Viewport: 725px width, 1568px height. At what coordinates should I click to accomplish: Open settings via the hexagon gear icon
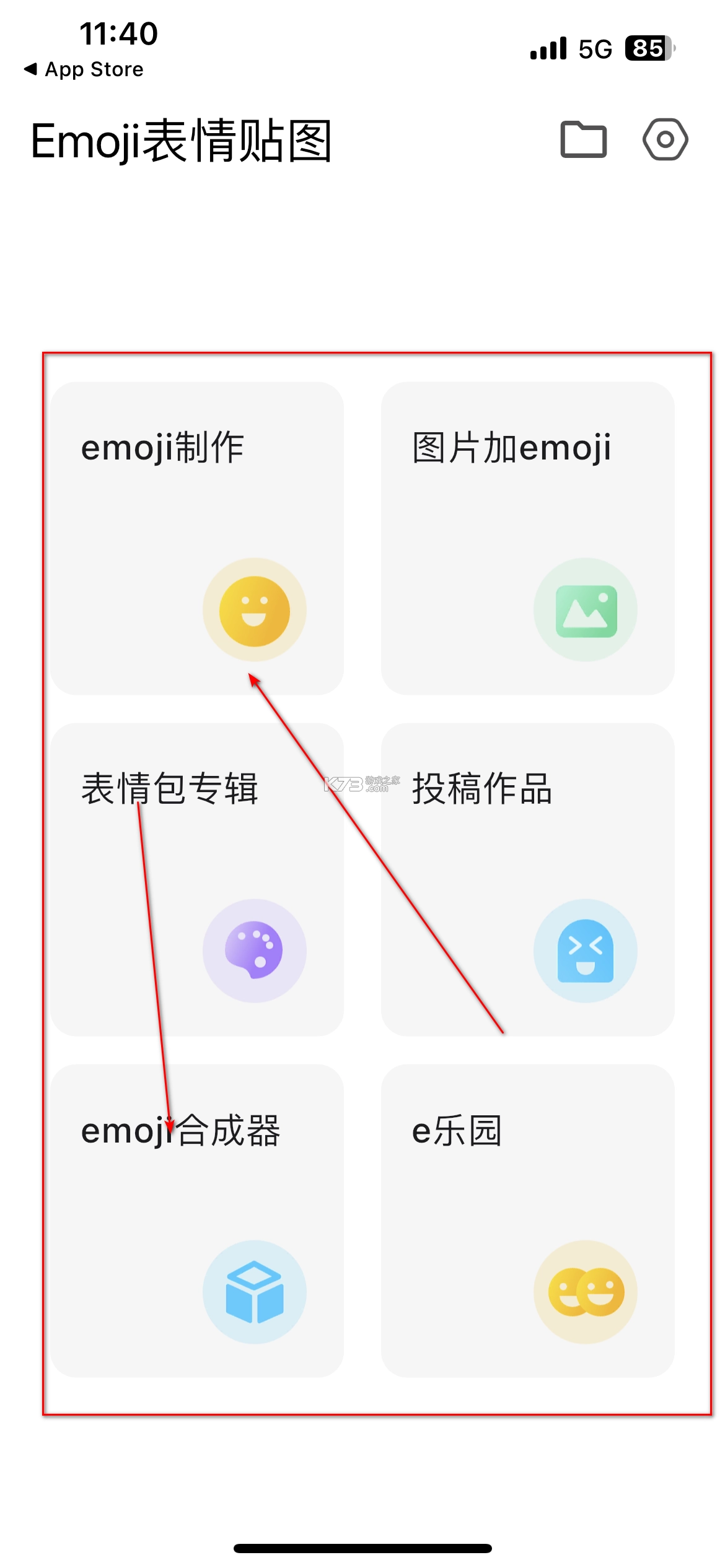665,139
